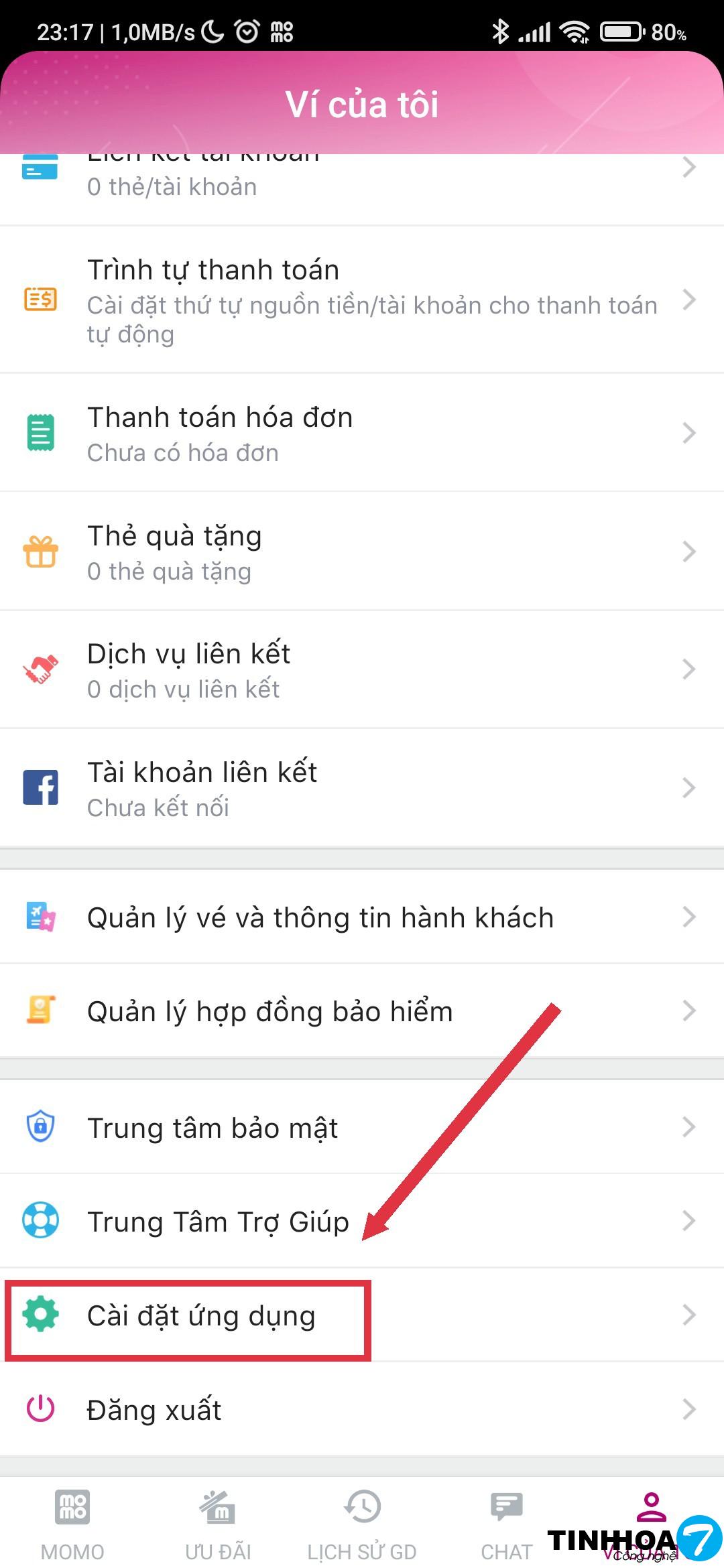Switch to the MOMO tab

click(72, 1522)
